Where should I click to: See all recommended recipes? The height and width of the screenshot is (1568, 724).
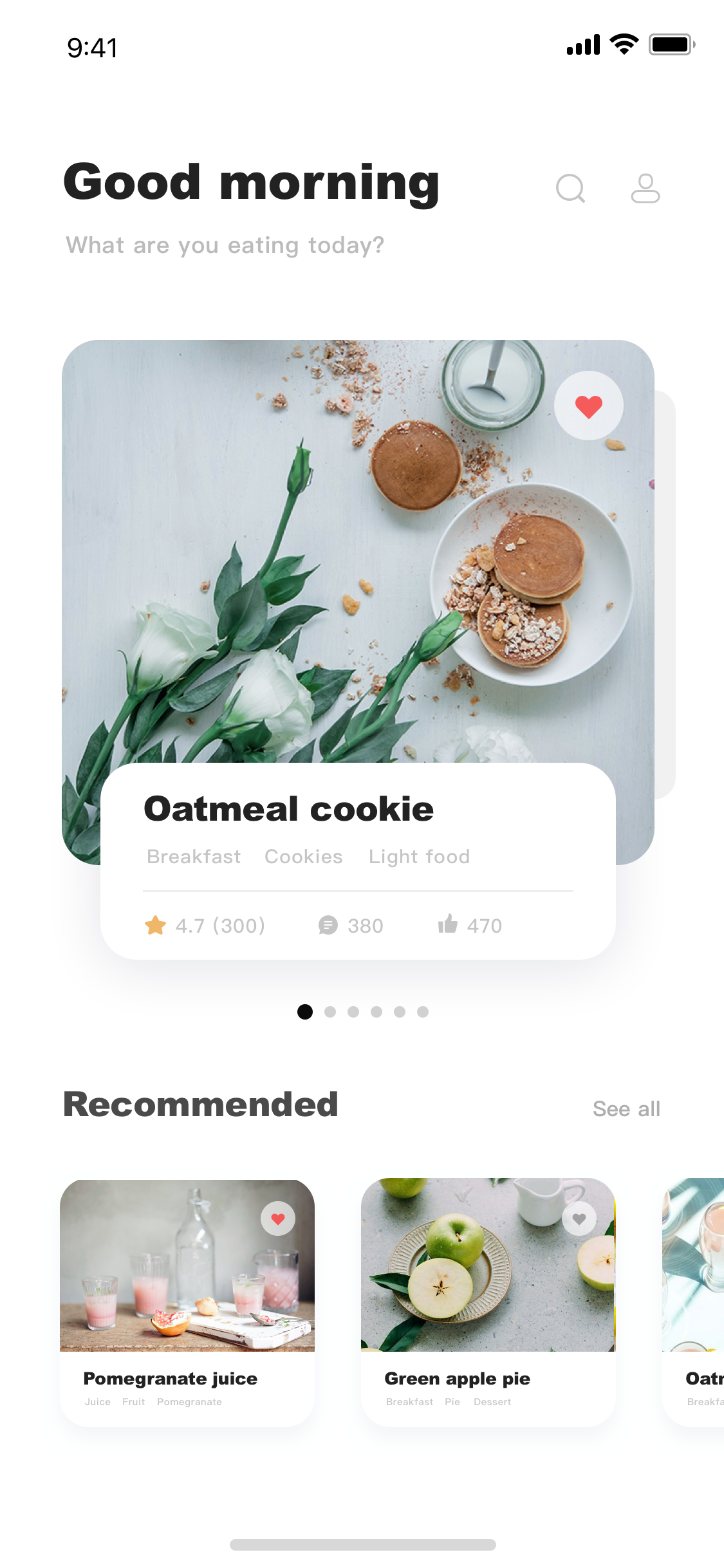coord(626,1109)
